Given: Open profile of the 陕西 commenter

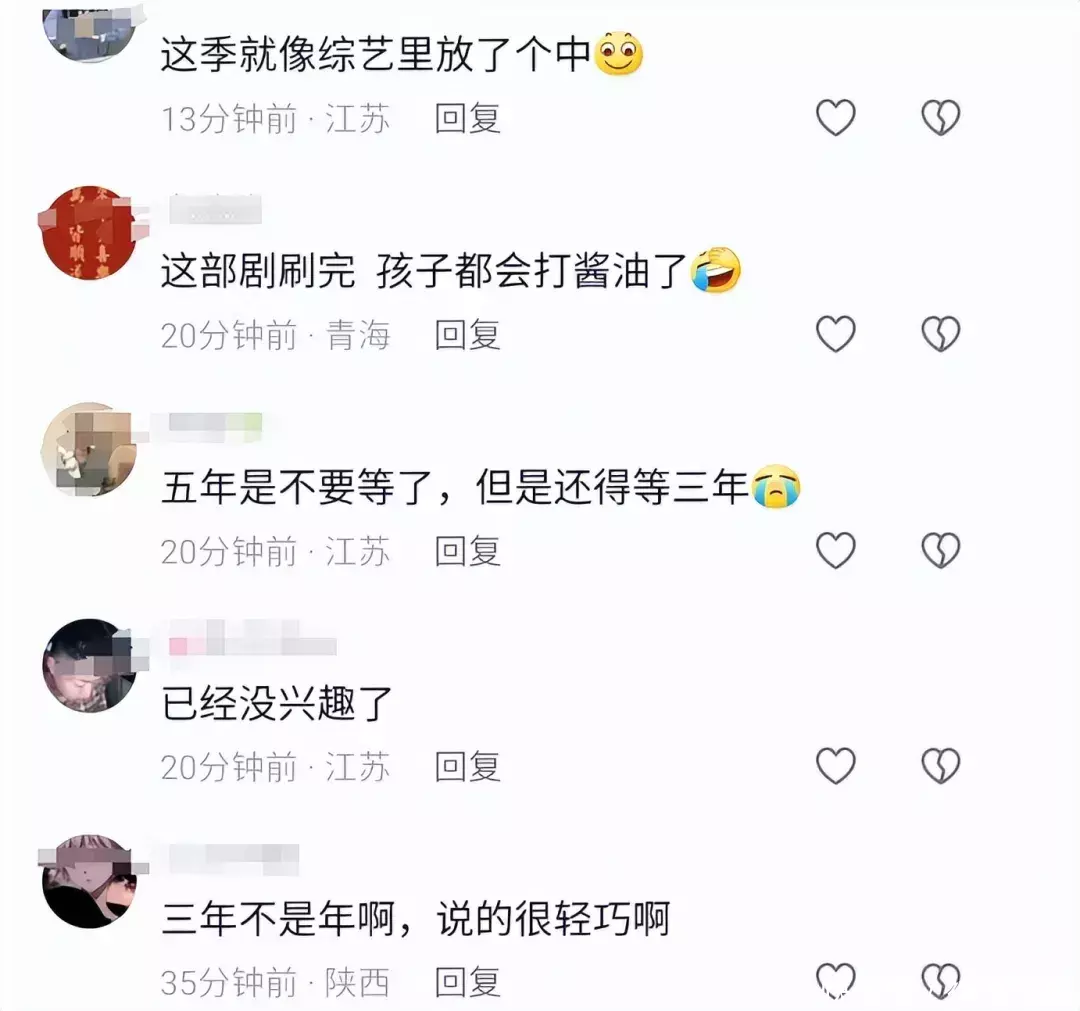Looking at the screenshot, I should (x=89, y=881).
